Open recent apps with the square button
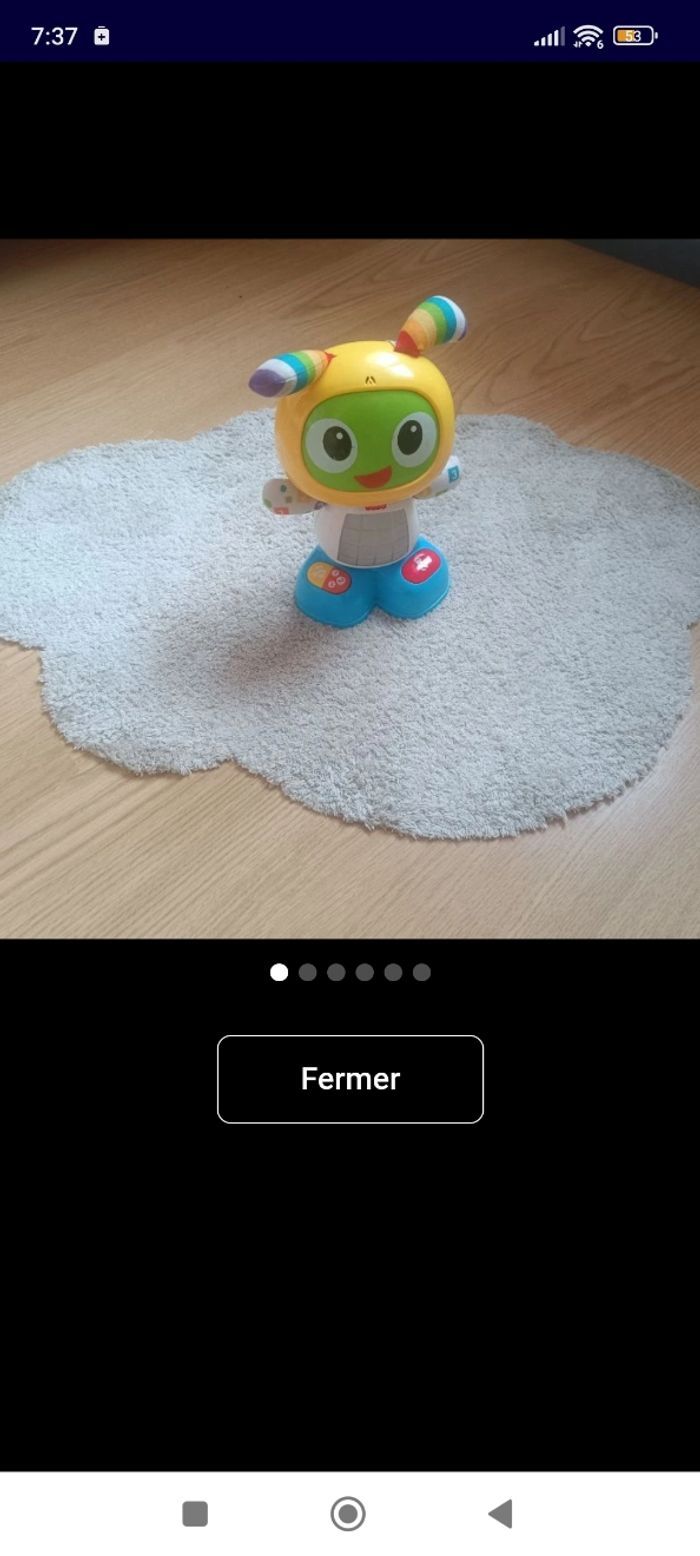This screenshot has width=700, height=1556. (195, 1514)
